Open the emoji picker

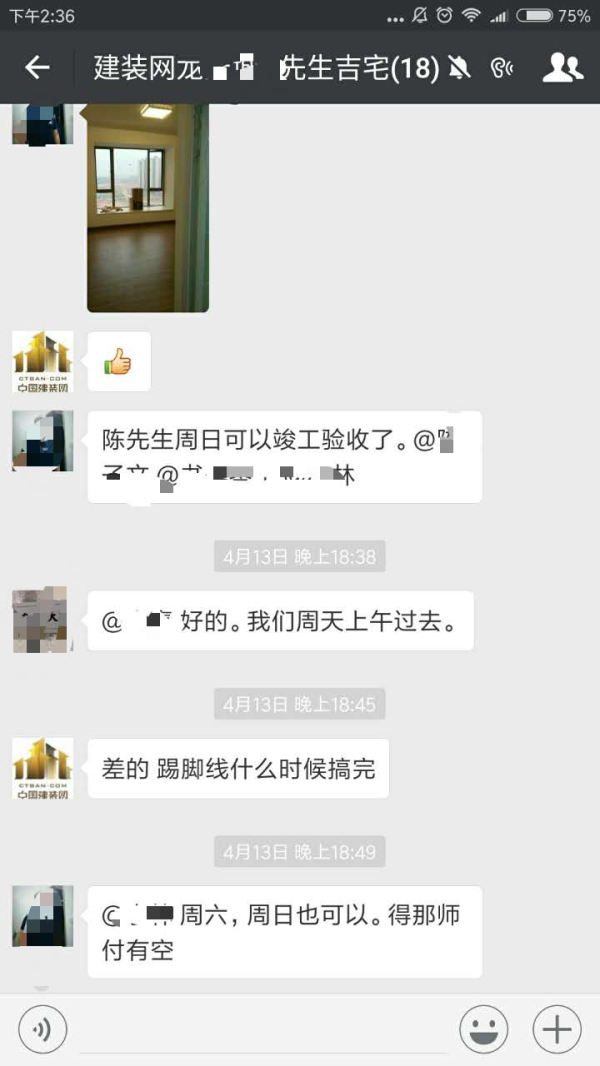click(x=483, y=1029)
